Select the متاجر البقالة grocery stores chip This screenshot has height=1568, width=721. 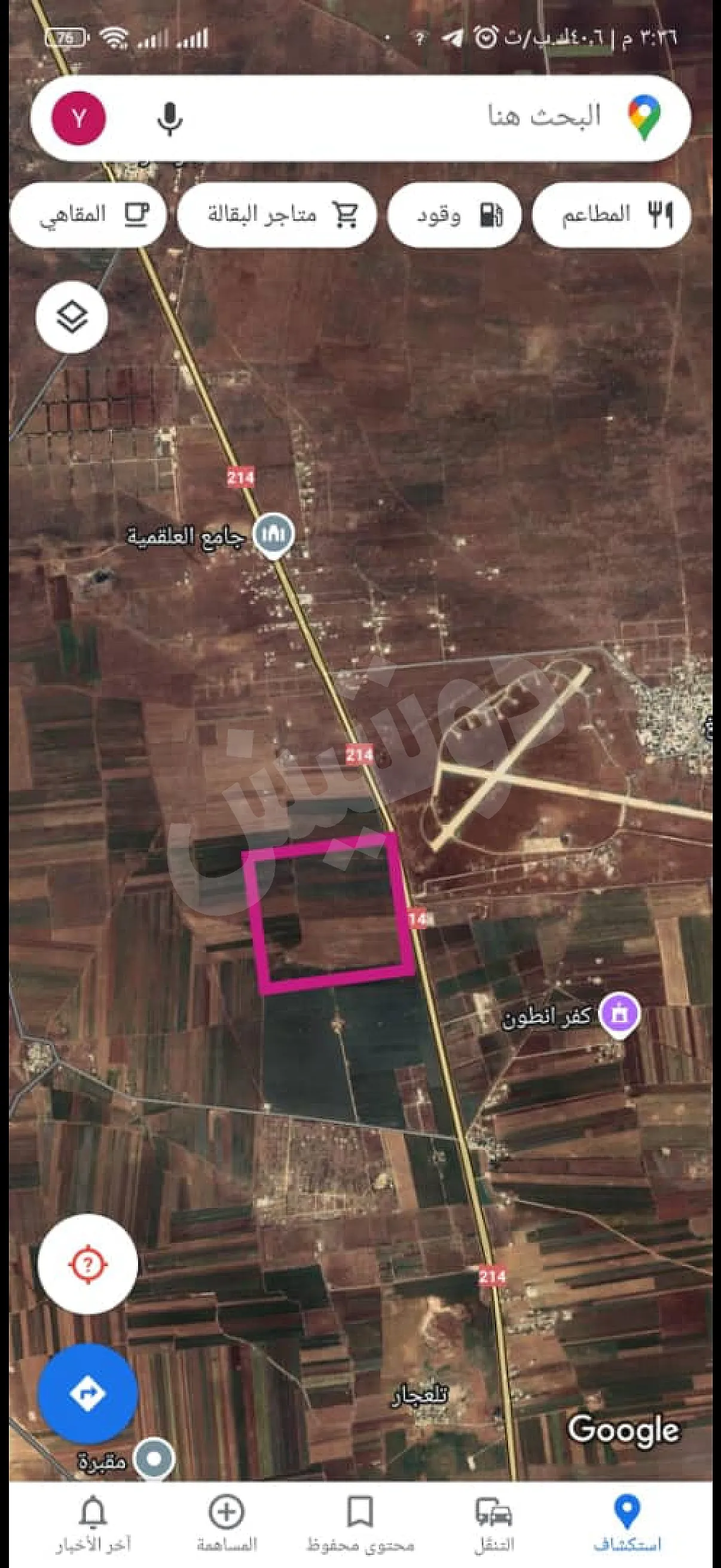pyautogui.click(x=277, y=215)
